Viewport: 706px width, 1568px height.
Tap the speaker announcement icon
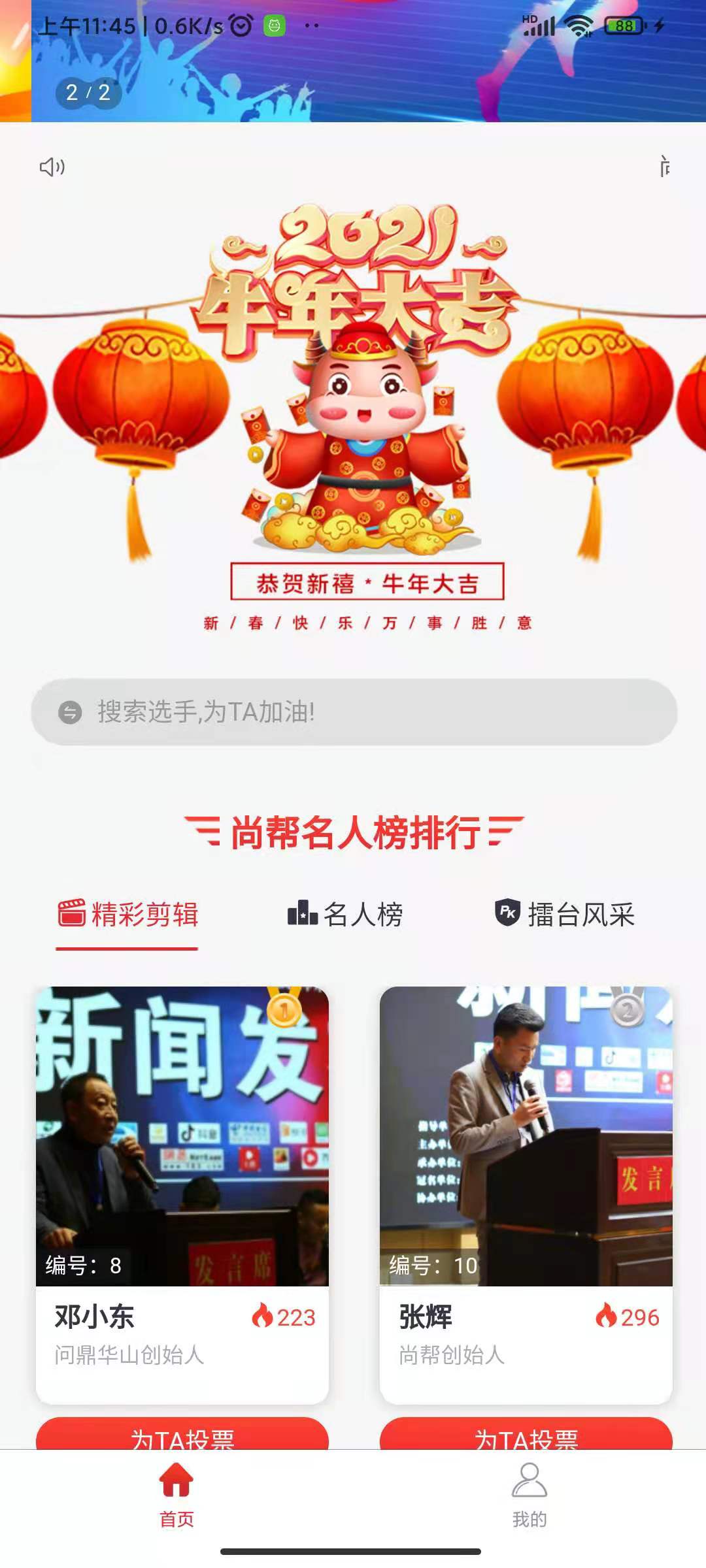[52, 167]
